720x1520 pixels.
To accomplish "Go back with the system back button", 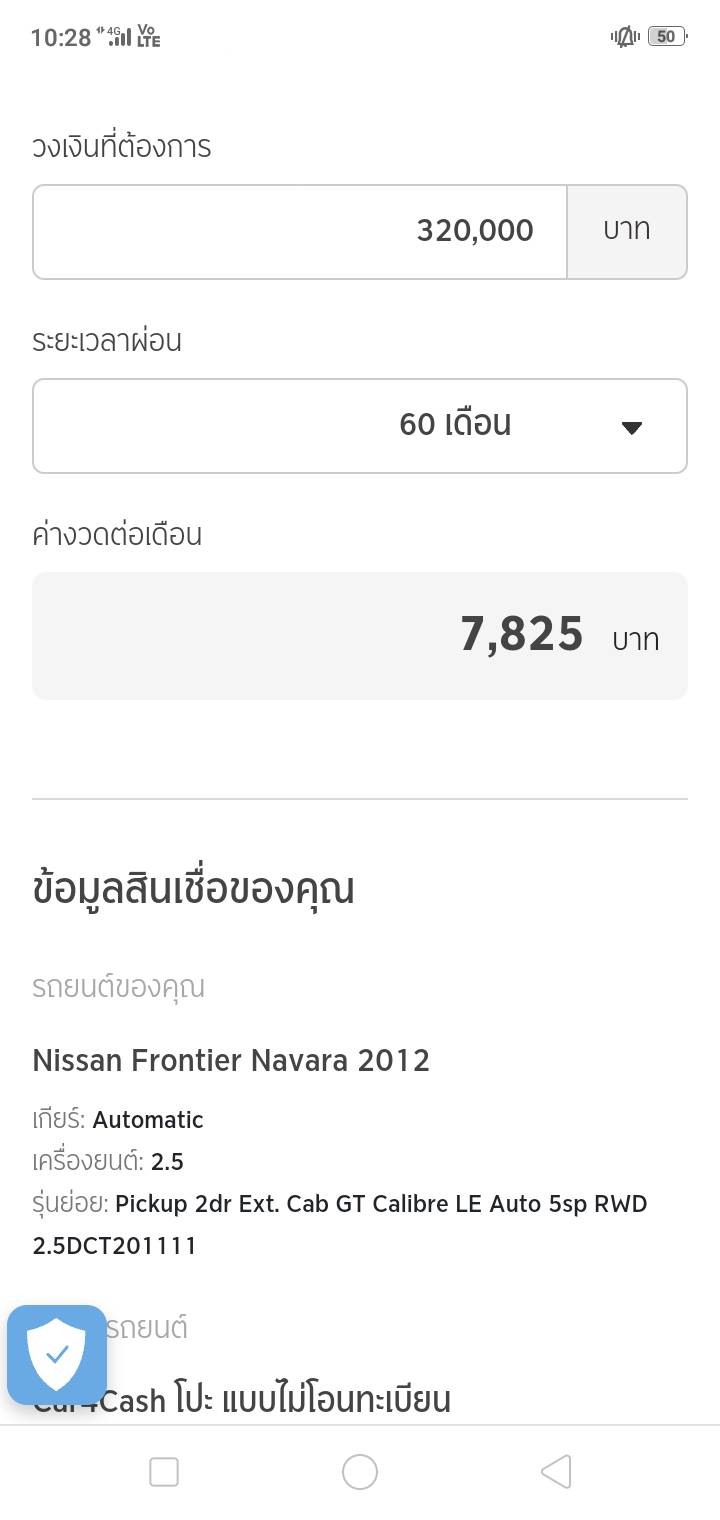I will pos(556,1472).
